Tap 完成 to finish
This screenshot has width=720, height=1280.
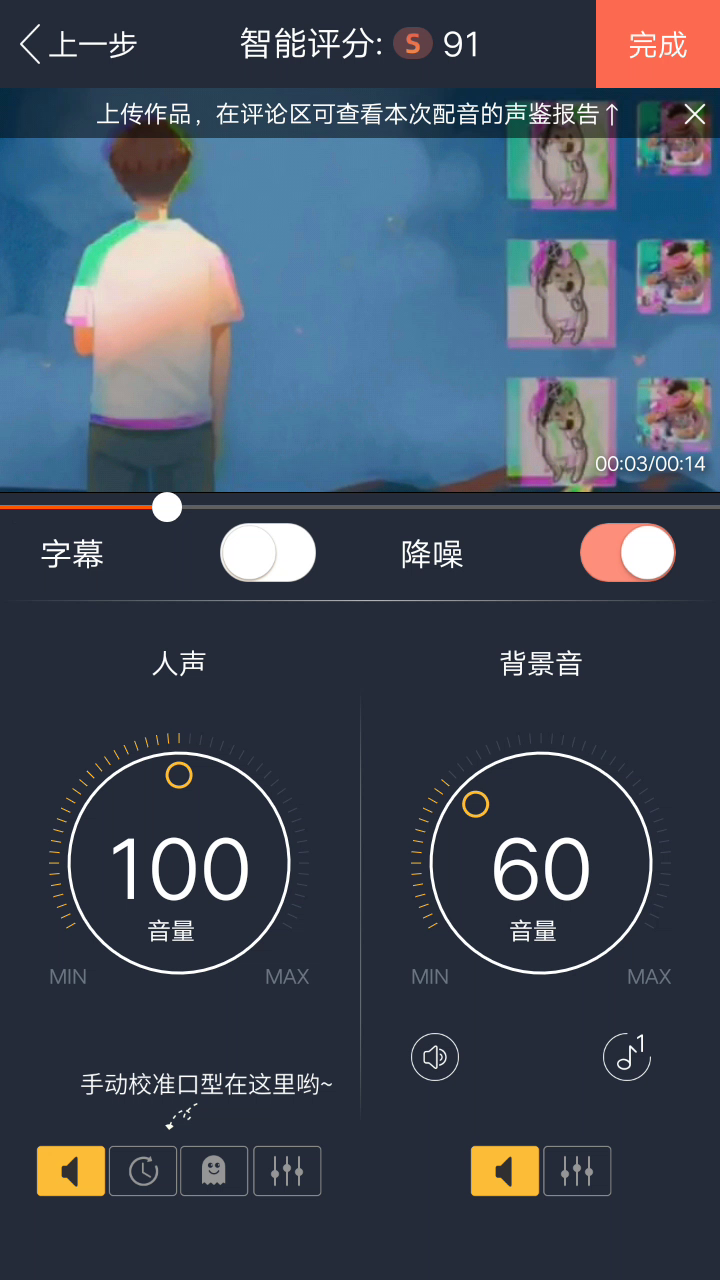coord(658,44)
